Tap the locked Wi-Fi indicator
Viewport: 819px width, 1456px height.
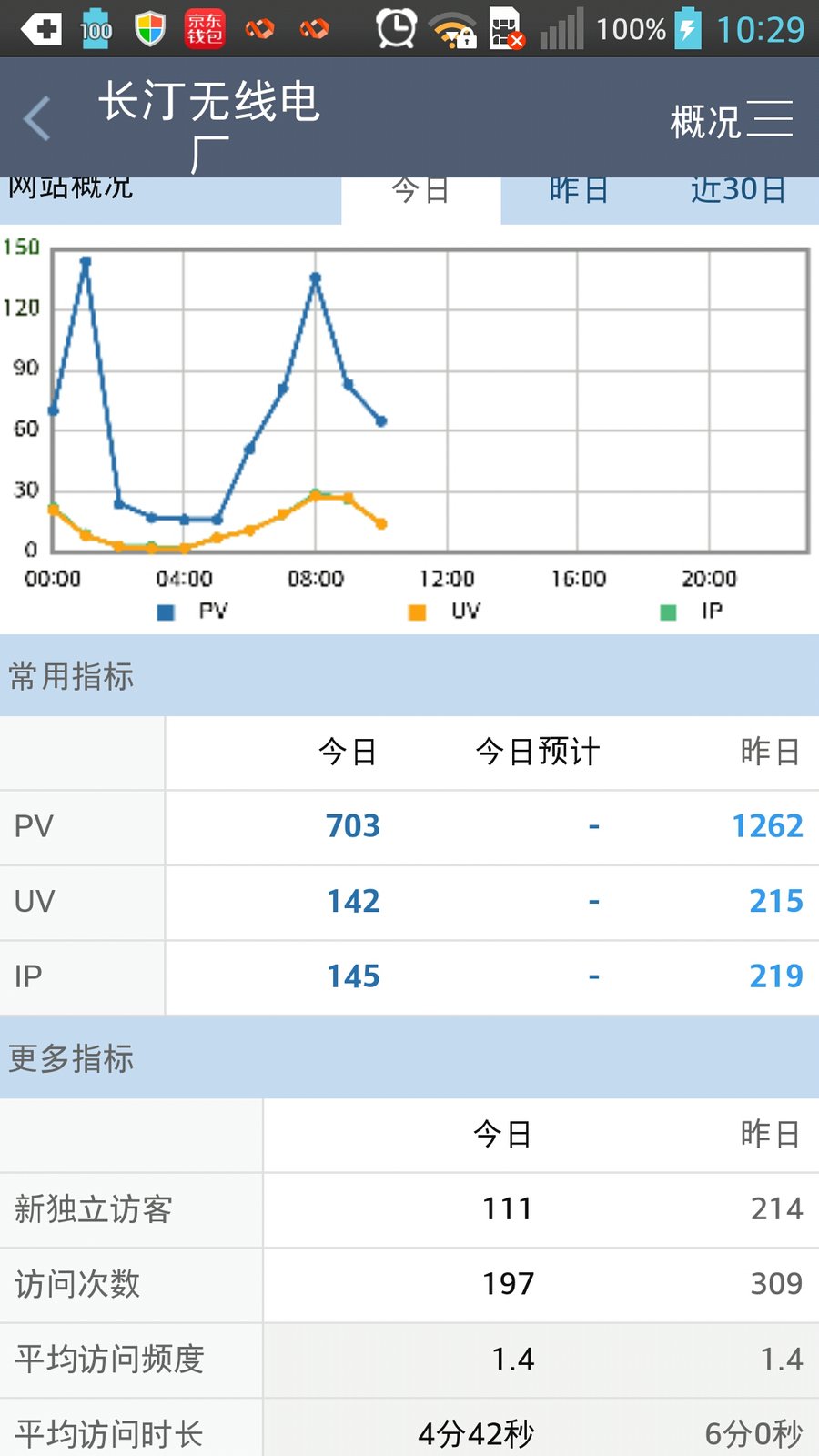pos(452,27)
